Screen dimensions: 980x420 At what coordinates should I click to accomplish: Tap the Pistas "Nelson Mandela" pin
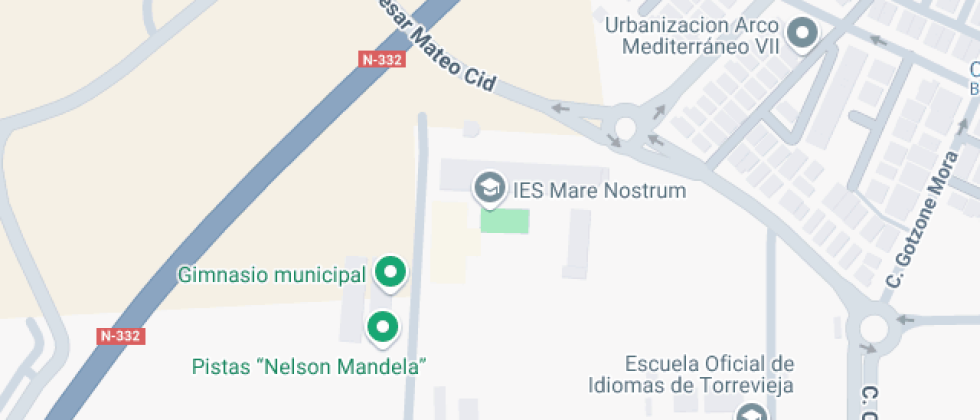[381, 327]
